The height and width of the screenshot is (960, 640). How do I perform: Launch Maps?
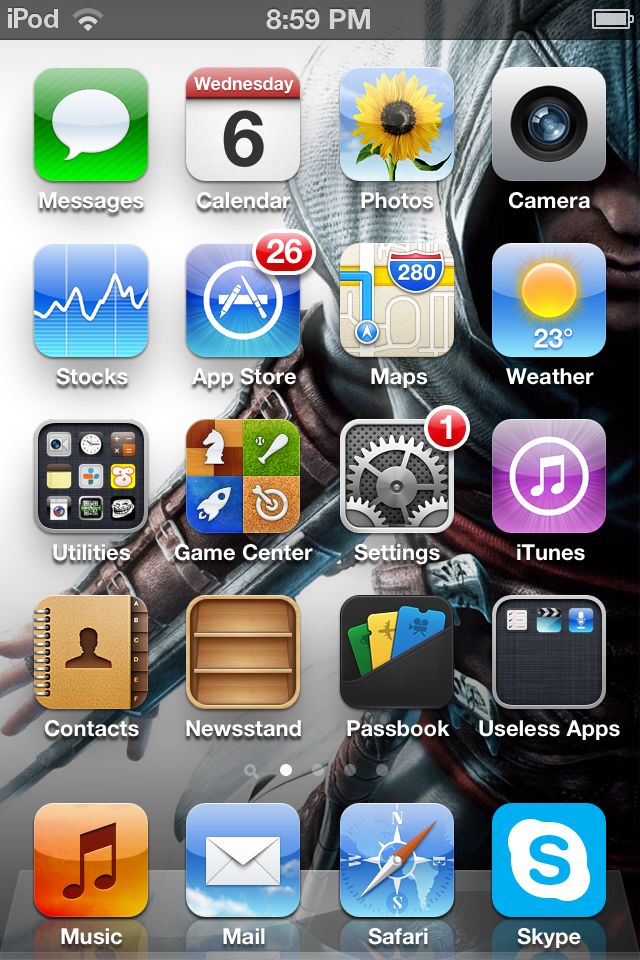click(x=396, y=301)
